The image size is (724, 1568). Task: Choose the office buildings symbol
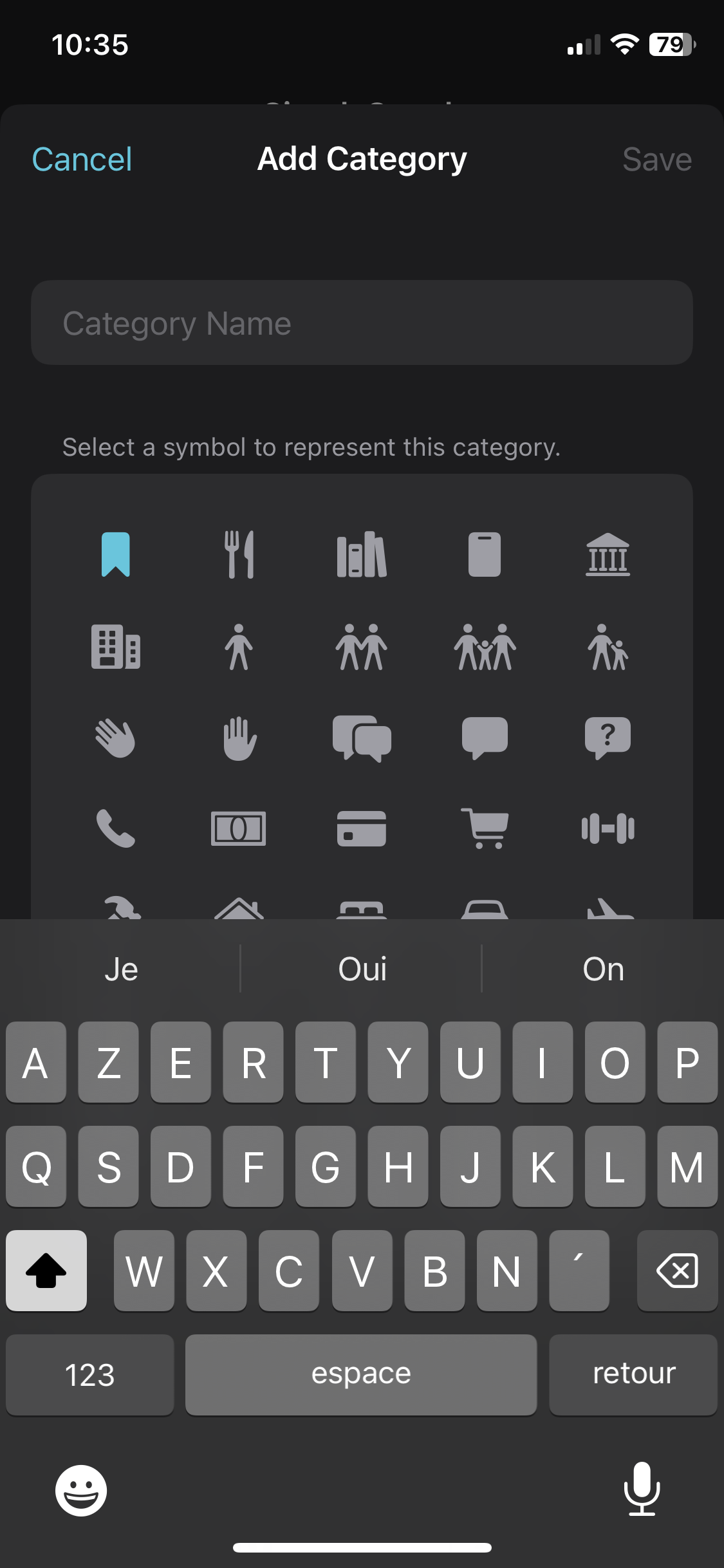tap(116, 647)
